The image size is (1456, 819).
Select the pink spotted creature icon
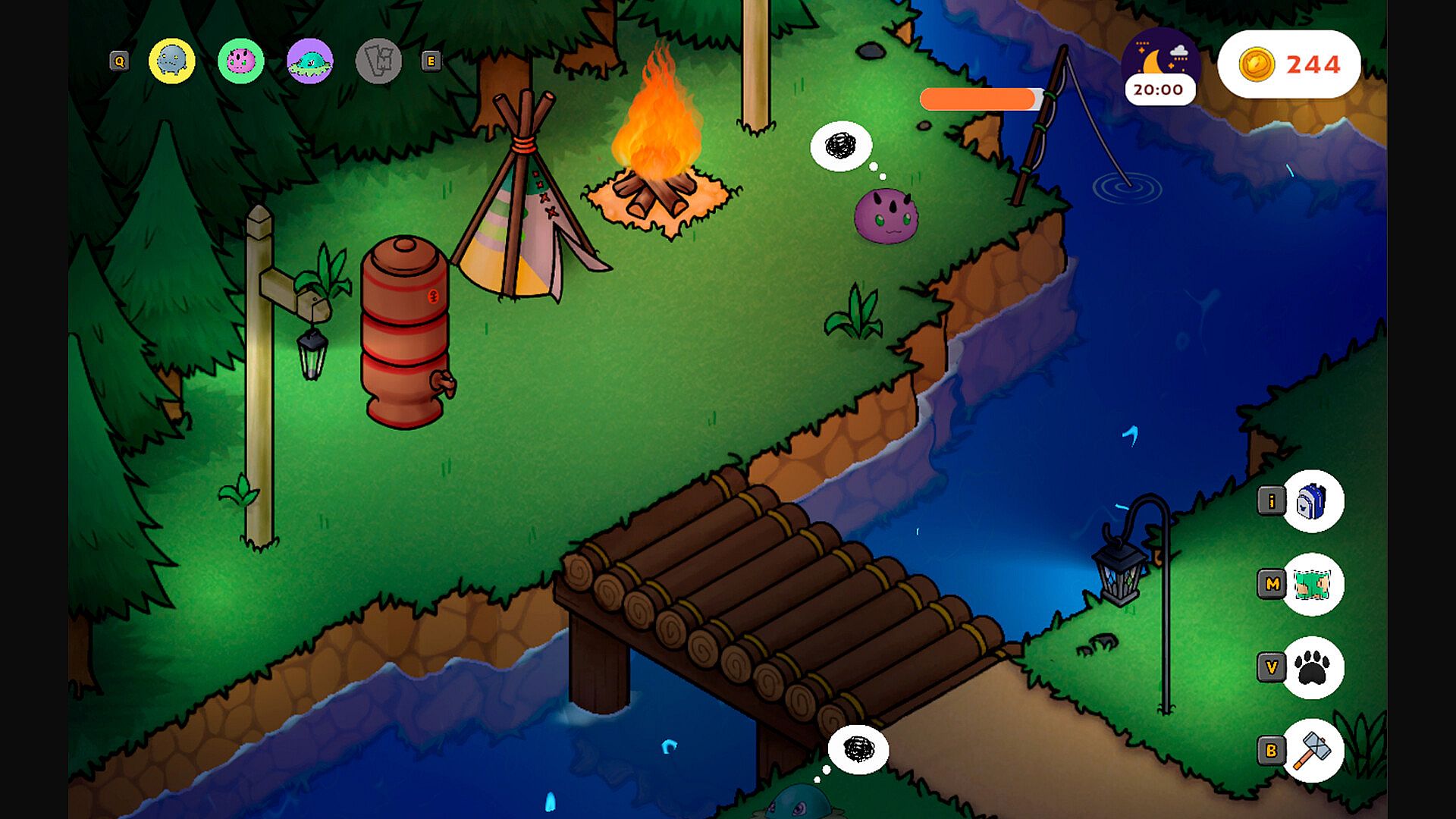241,61
